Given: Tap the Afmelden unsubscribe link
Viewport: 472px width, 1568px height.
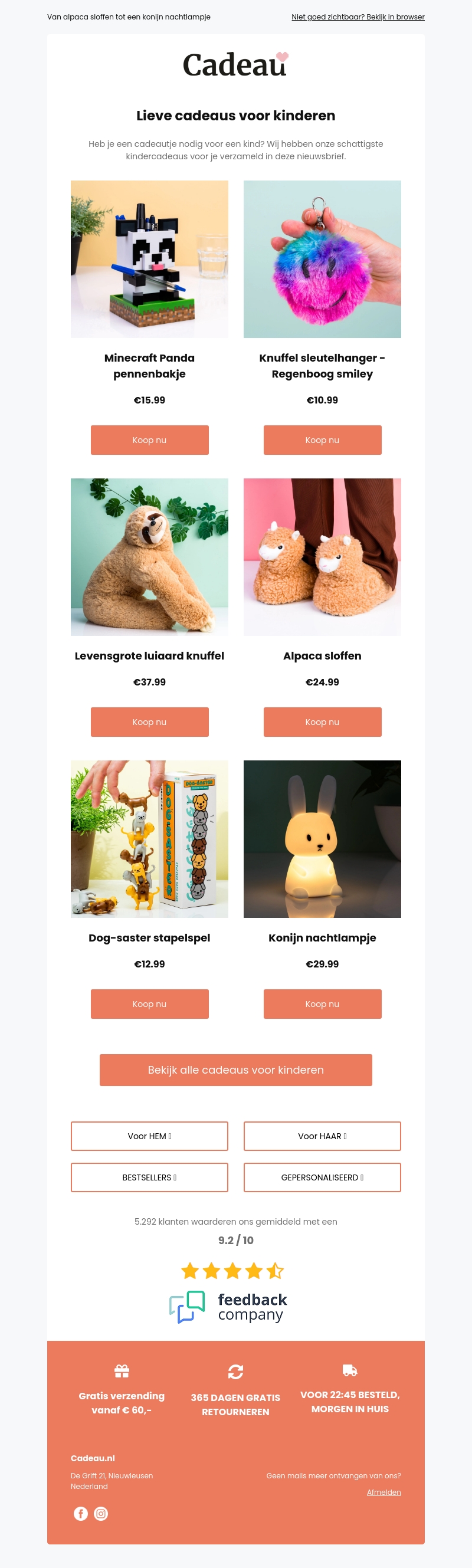Looking at the screenshot, I should point(383,1492).
